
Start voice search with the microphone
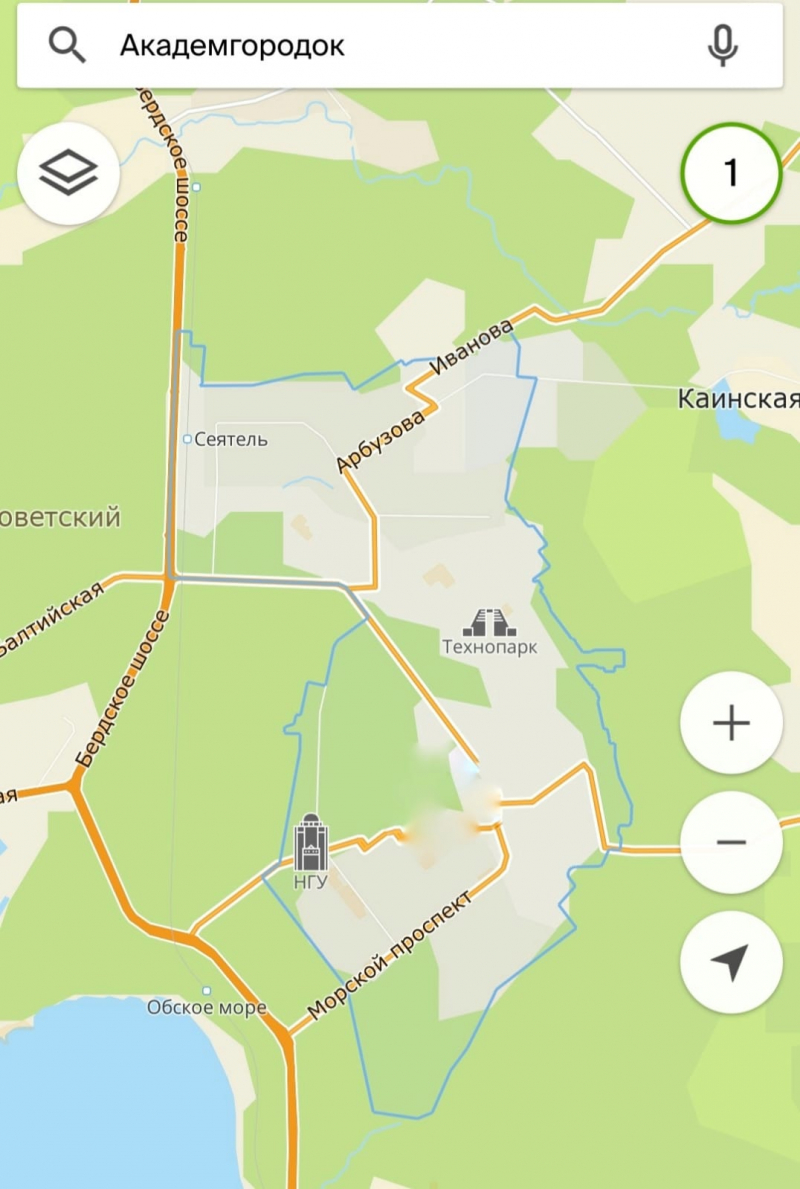722,46
